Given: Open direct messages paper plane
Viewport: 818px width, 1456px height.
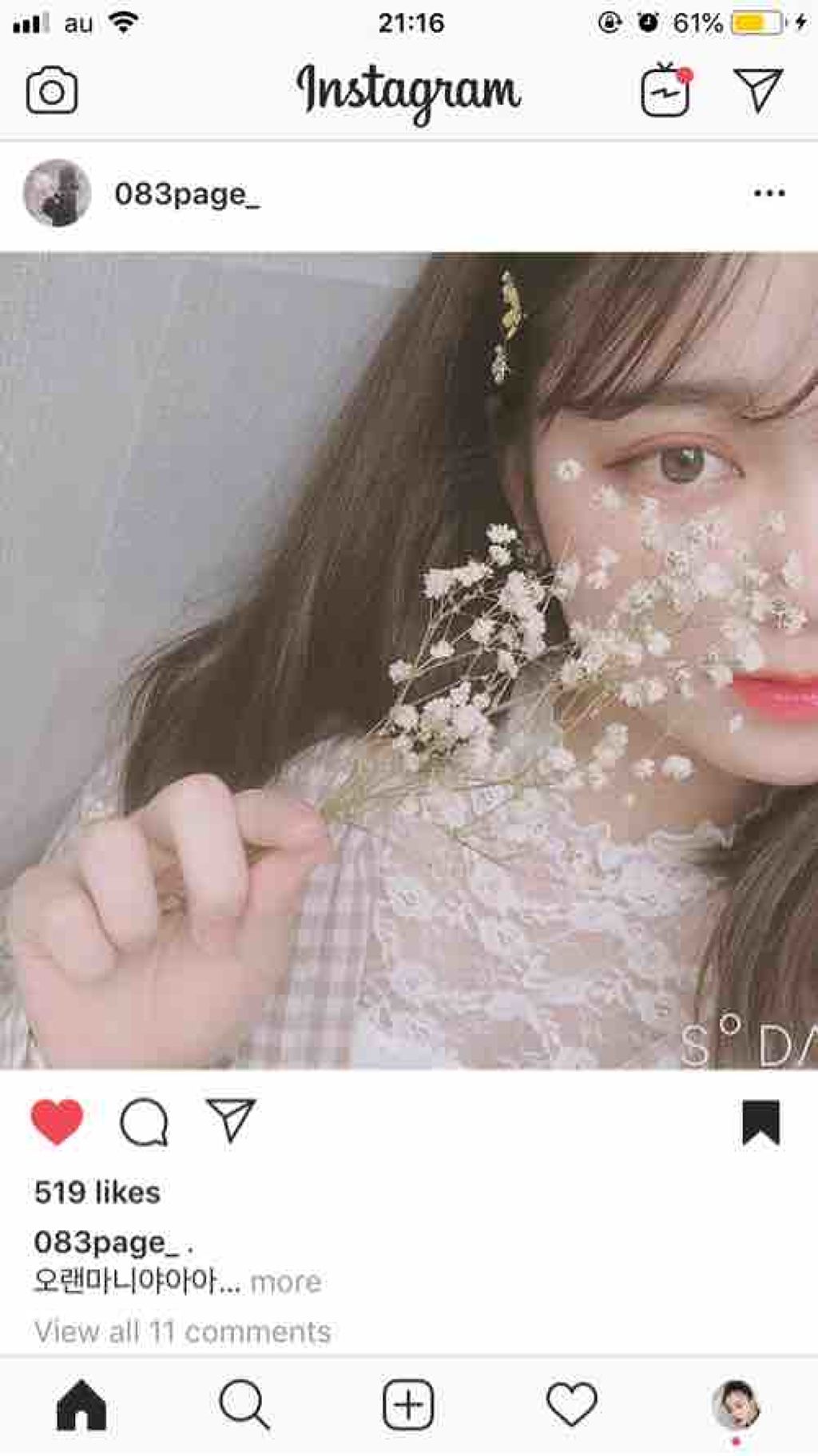Looking at the screenshot, I should 757,89.
